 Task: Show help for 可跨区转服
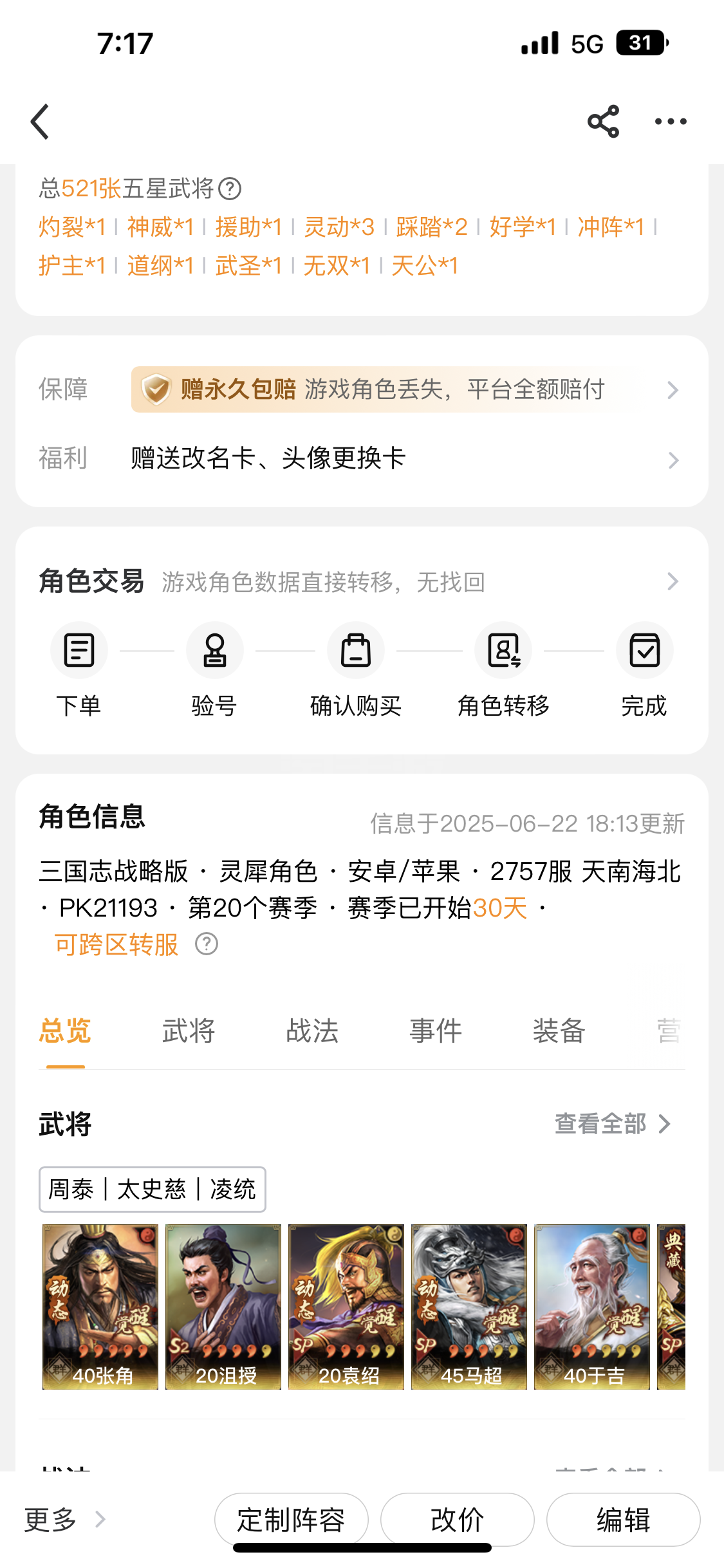(207, 944)
